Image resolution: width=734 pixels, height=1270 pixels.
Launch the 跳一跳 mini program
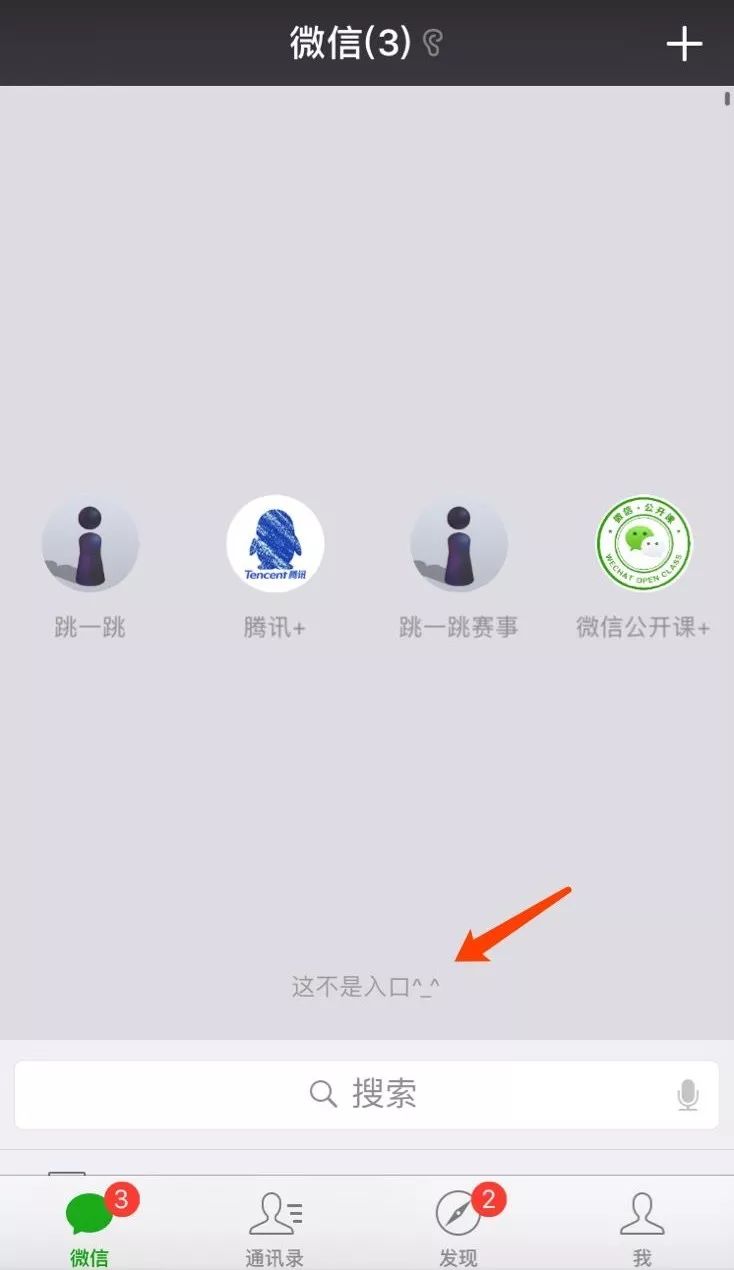90,545
